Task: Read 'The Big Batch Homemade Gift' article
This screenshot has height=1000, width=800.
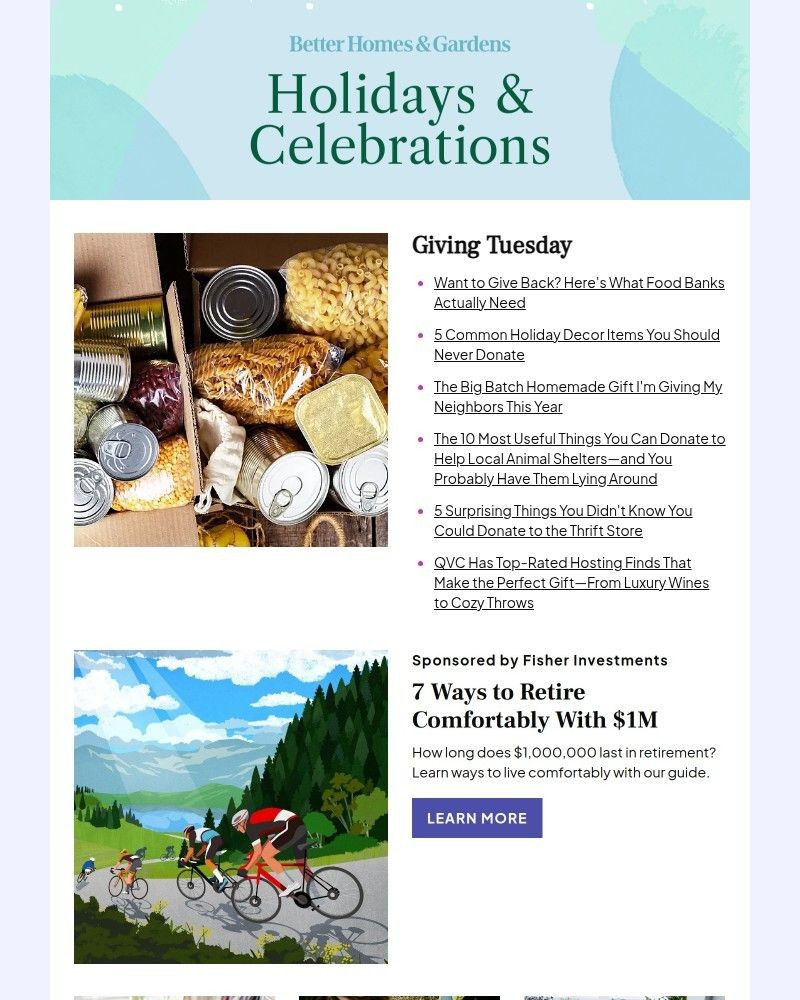Action: pos(578,396)
